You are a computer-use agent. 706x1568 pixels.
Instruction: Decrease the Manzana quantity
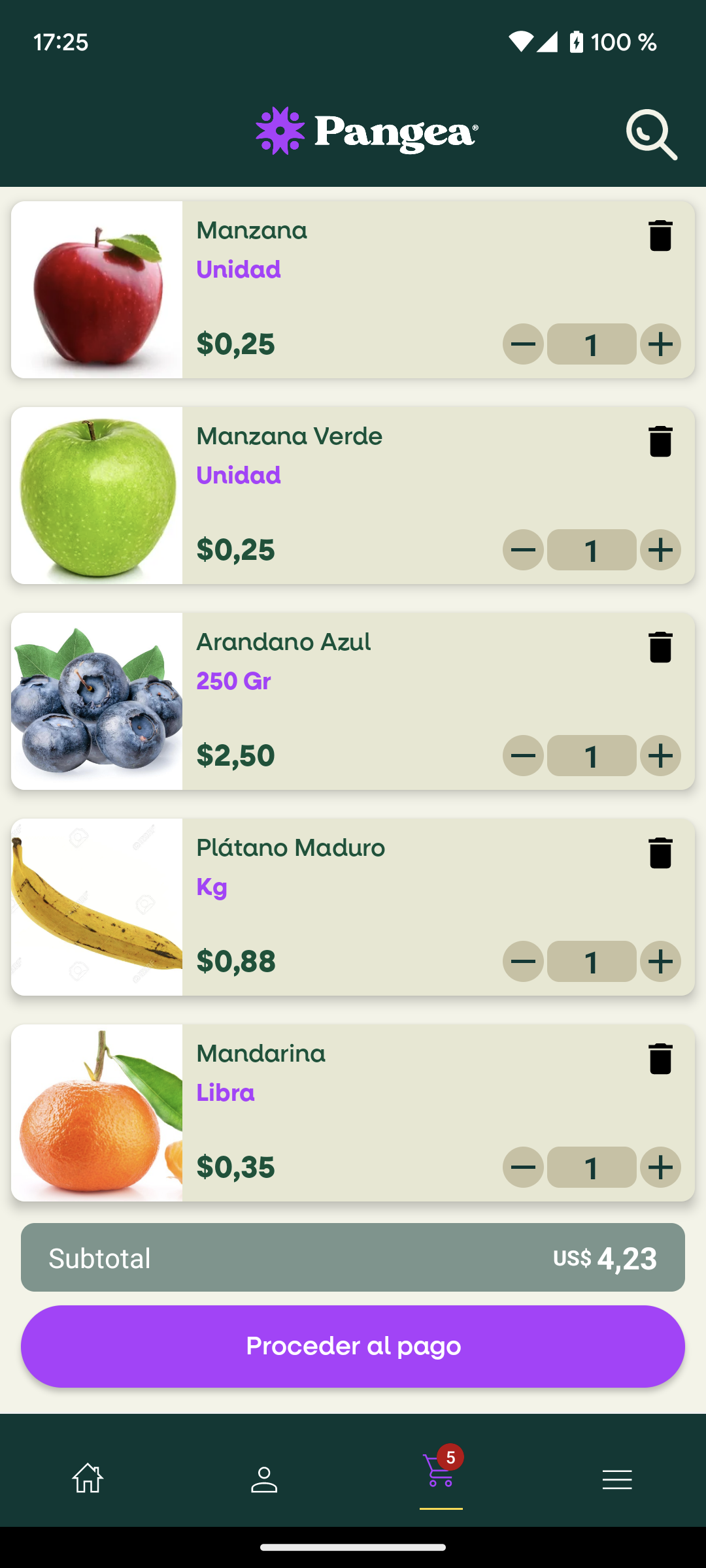pos(523,344)
